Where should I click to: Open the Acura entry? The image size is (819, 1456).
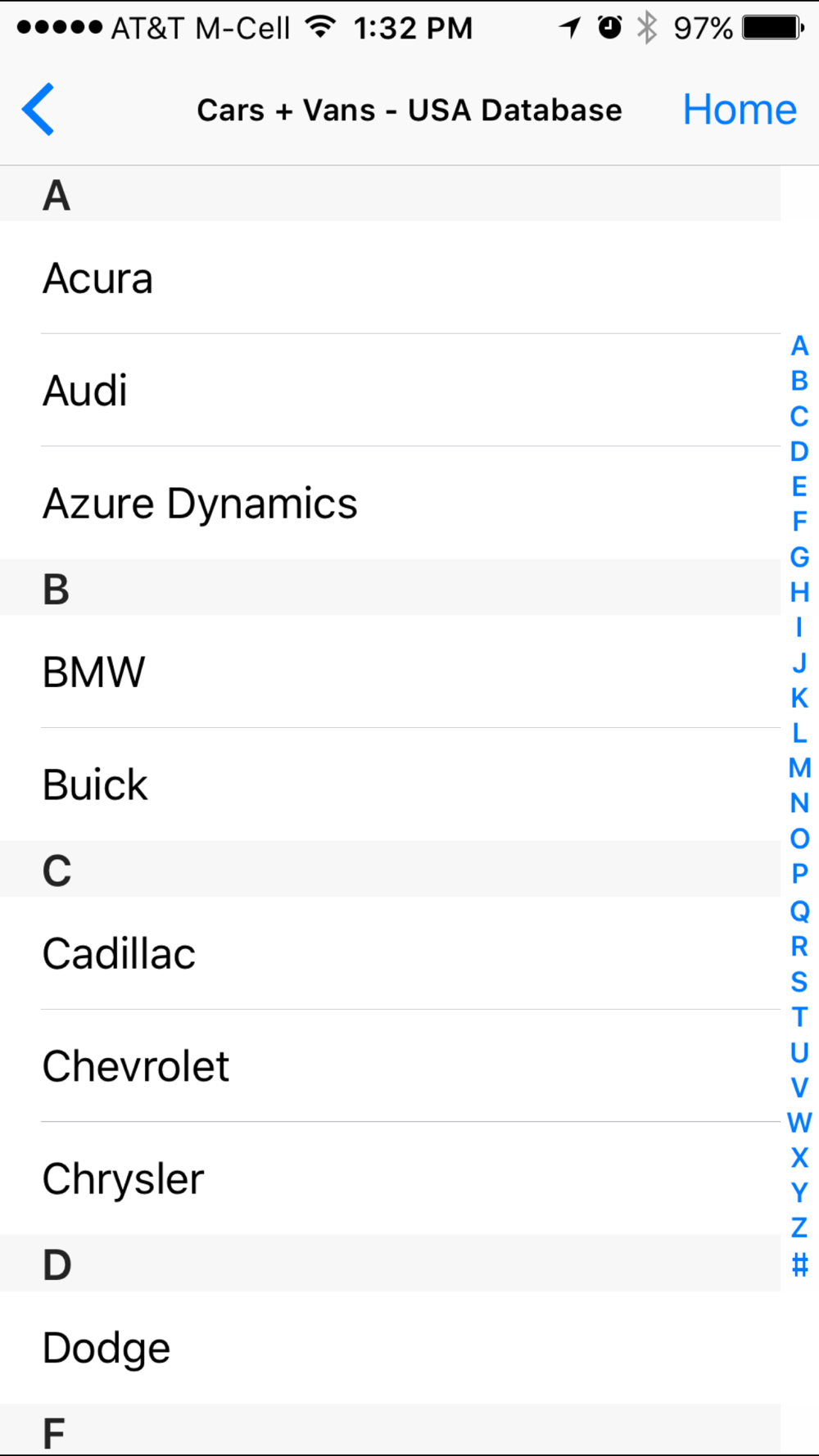pos(390,278)
